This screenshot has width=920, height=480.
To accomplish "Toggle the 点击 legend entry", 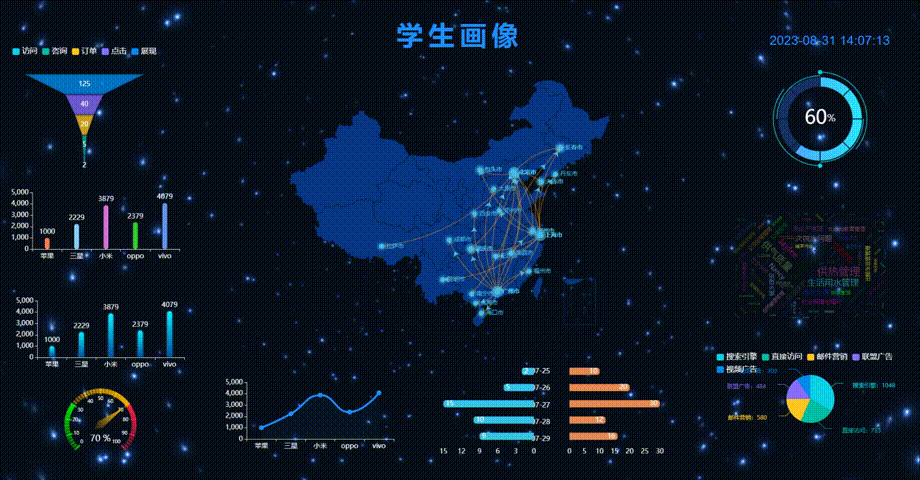I will point(113,50).
